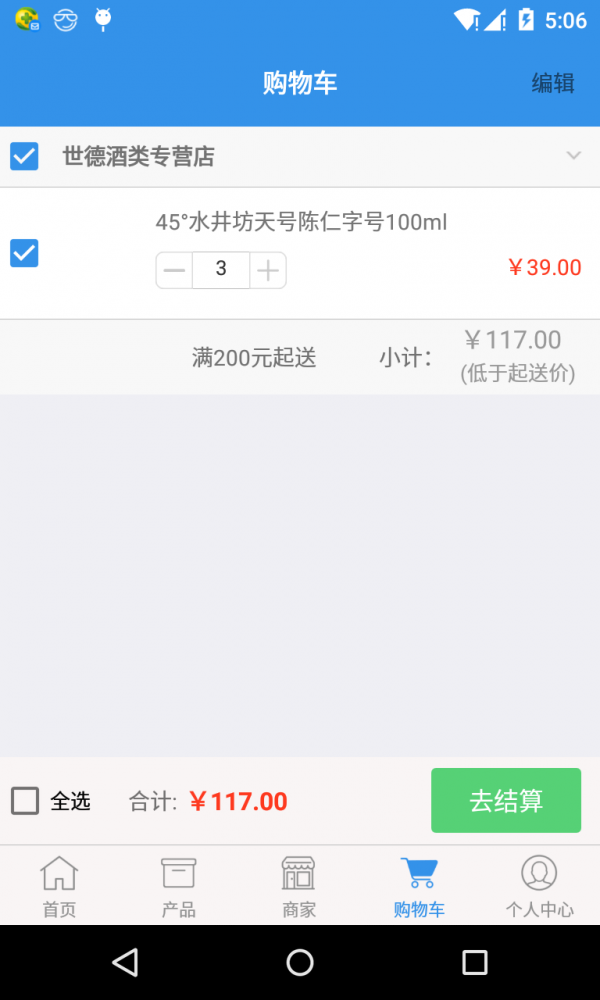
Task: Tap the quantity field showing 3
Action: [221, 270]
